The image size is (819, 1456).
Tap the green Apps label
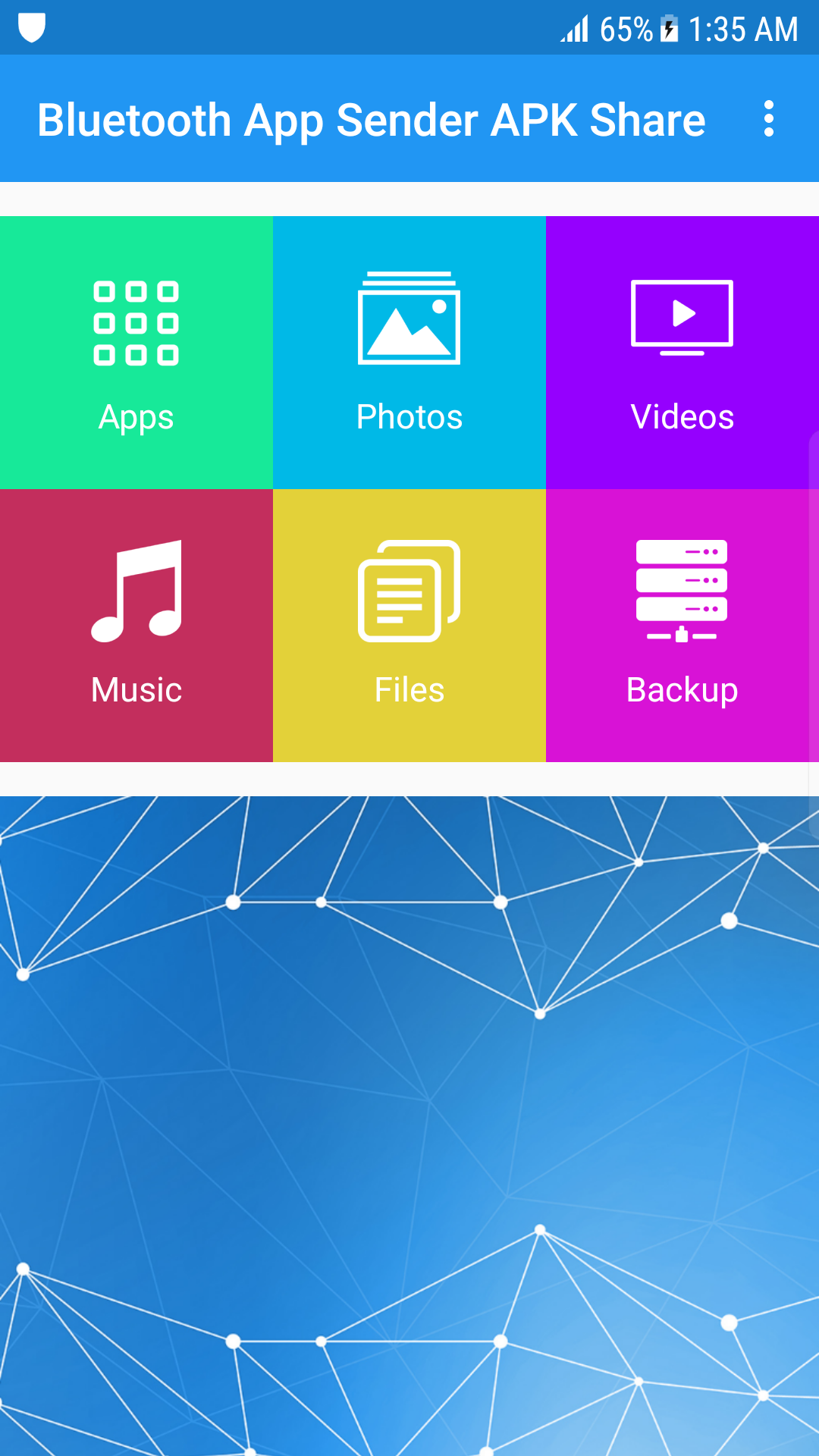[x=136, y=416]
